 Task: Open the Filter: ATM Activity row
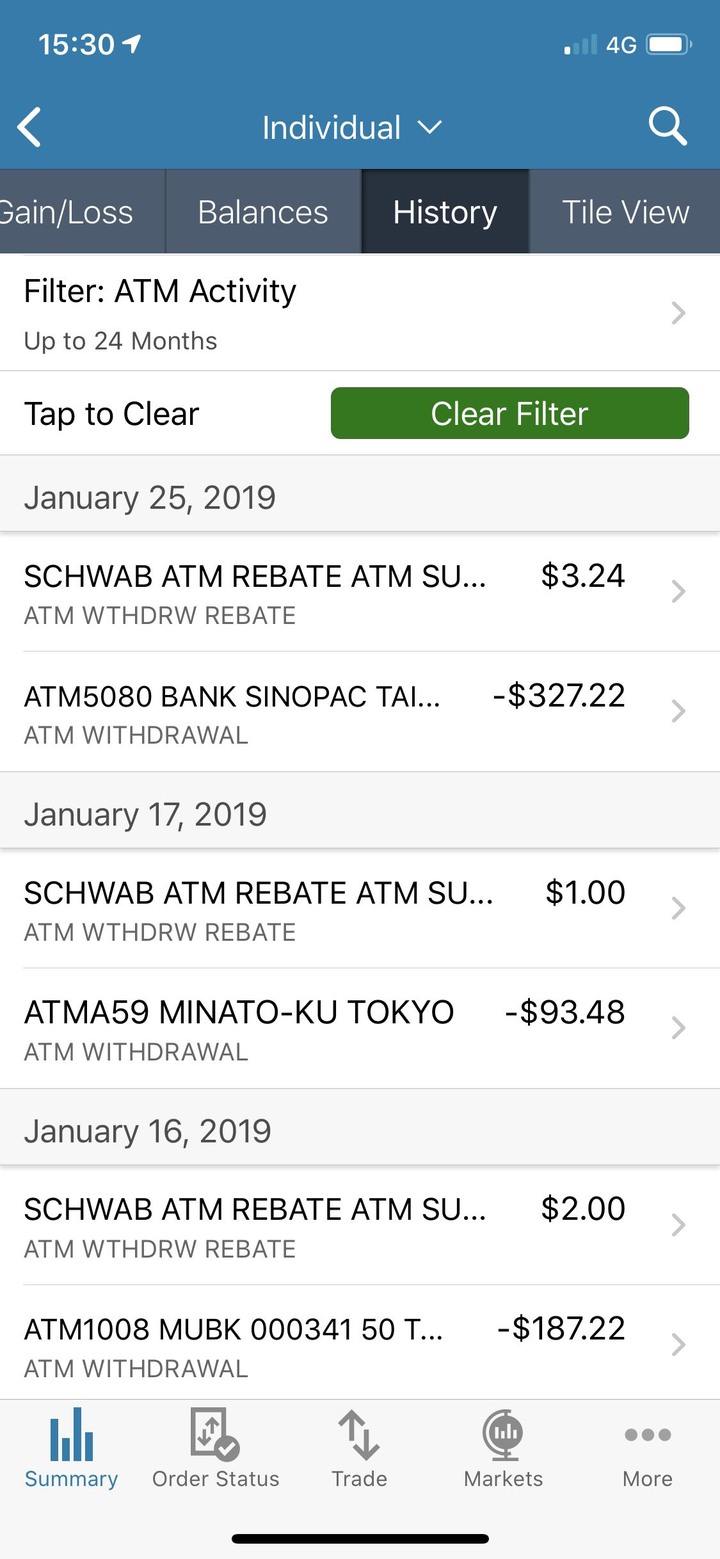(360, 313)
